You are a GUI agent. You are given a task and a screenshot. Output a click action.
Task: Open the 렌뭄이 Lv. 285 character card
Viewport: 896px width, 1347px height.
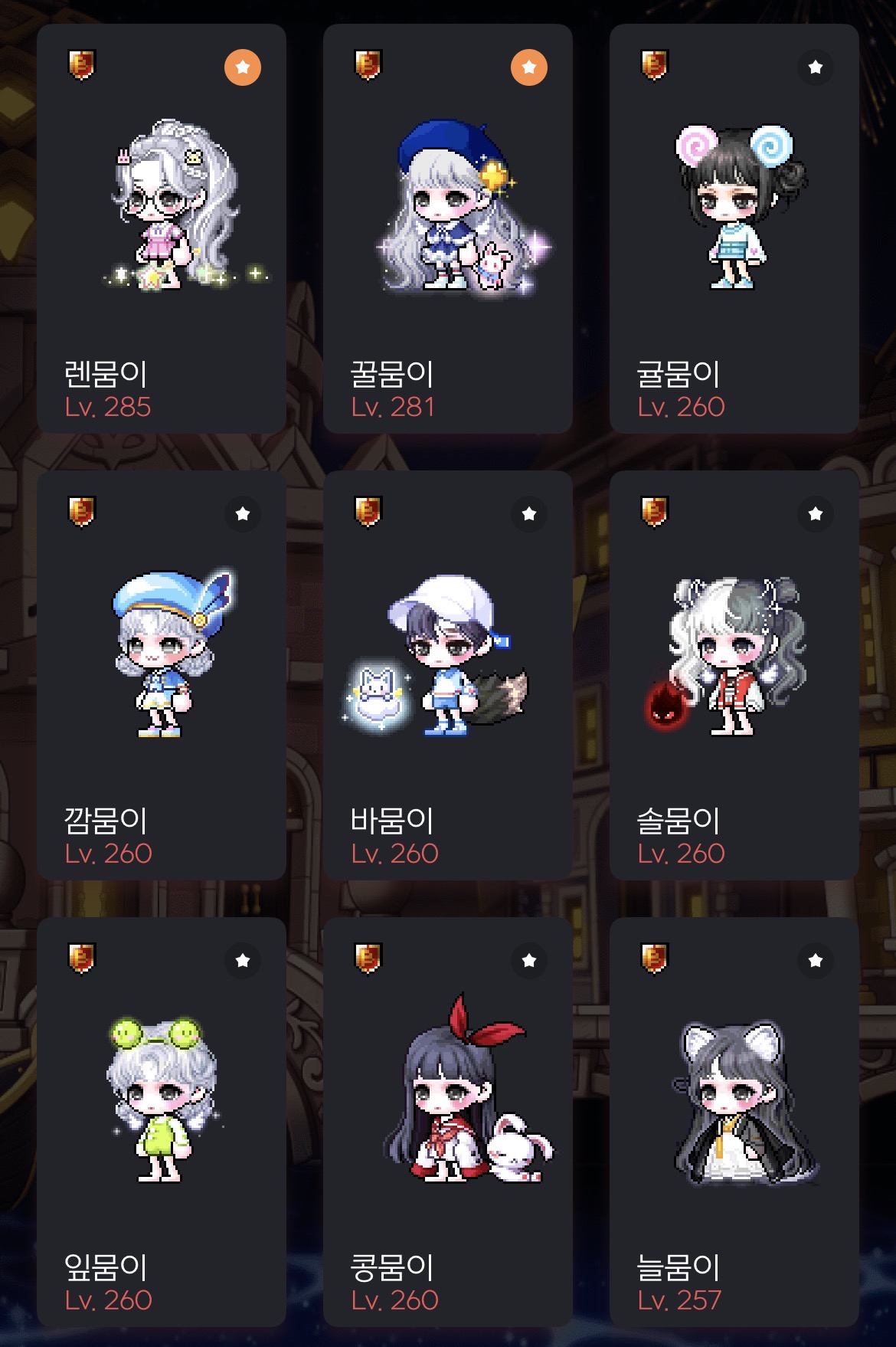pyautogui.click(x=162, y=228)
